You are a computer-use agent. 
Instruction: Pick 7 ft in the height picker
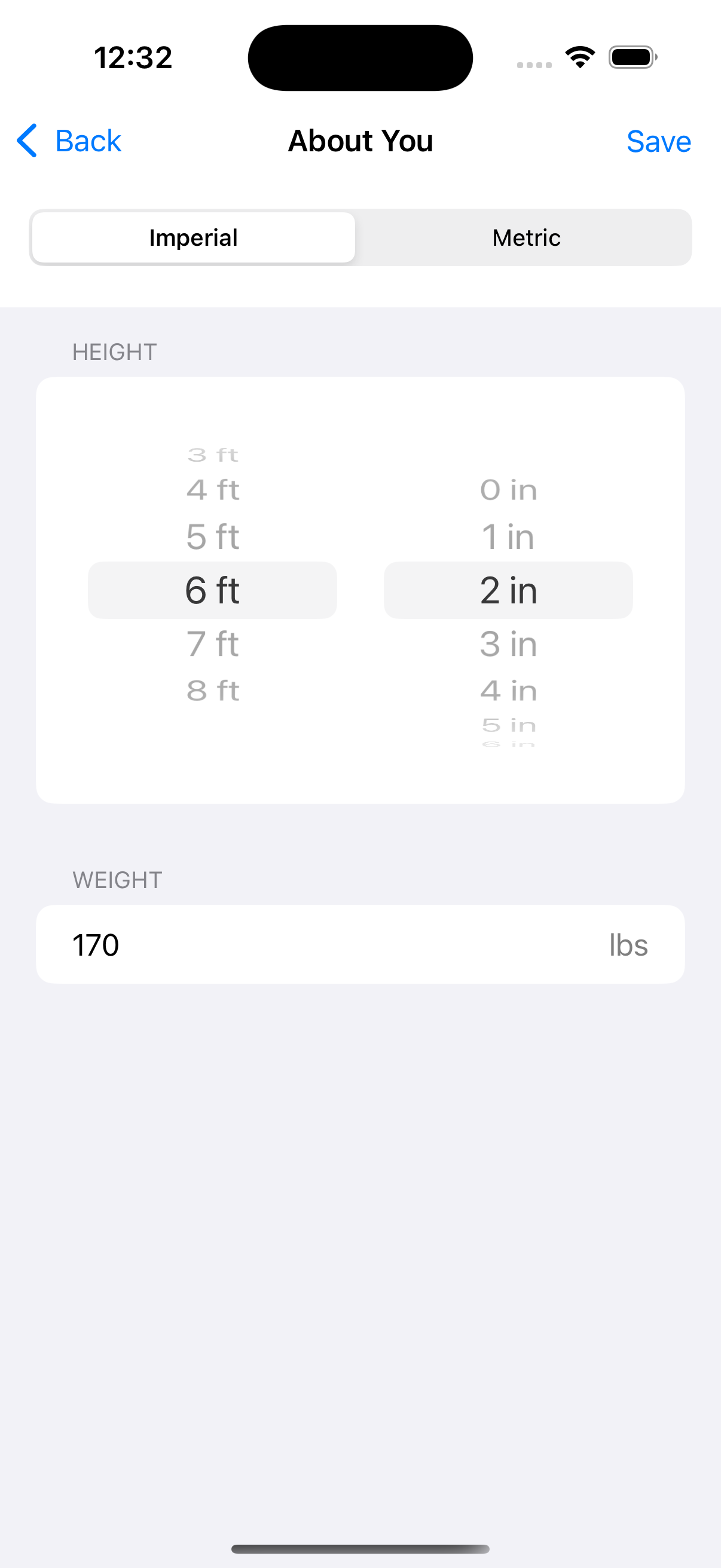(x=212, y=644)
